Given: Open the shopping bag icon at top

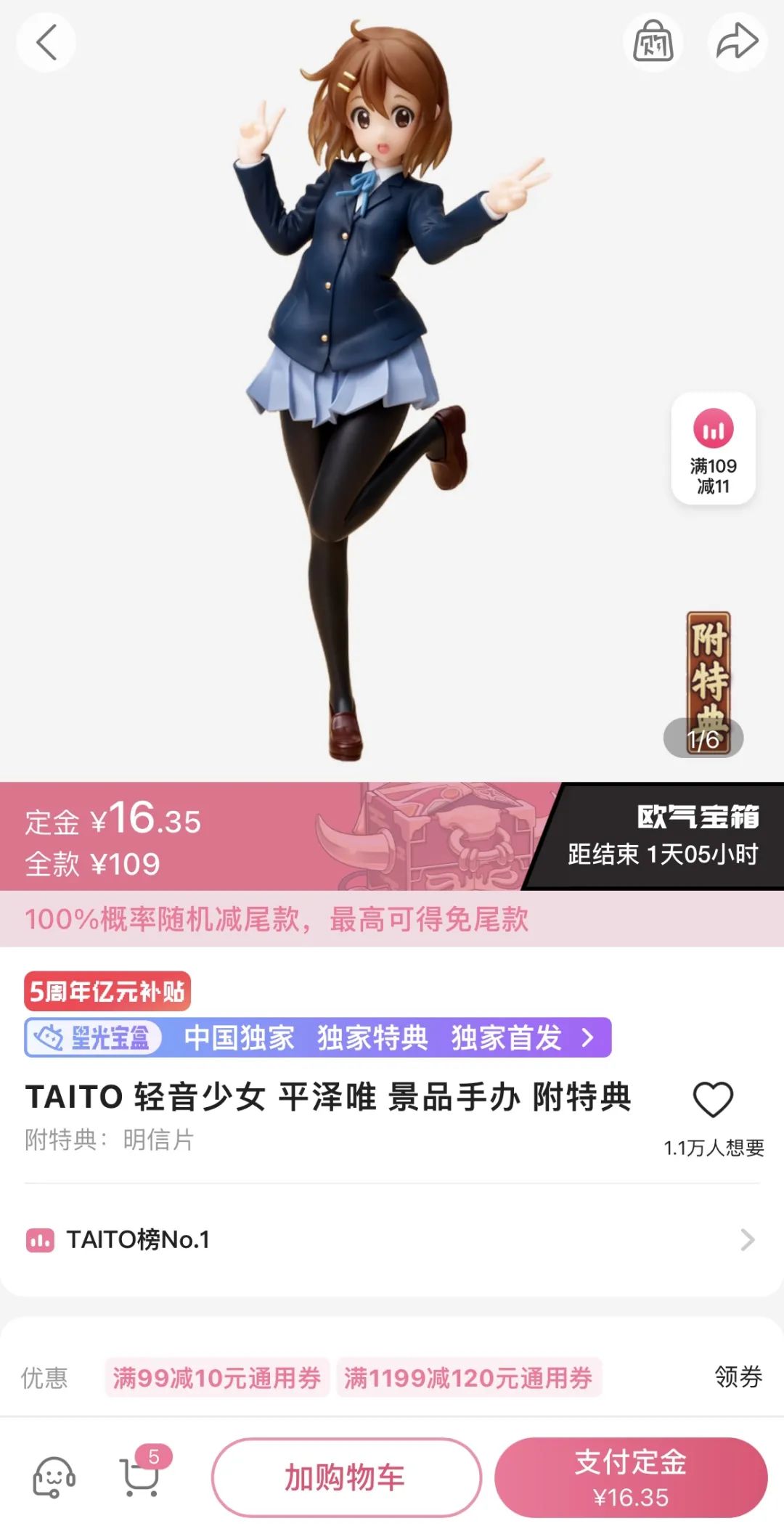Looking at the screenshot, I should (x=653, y=41).
